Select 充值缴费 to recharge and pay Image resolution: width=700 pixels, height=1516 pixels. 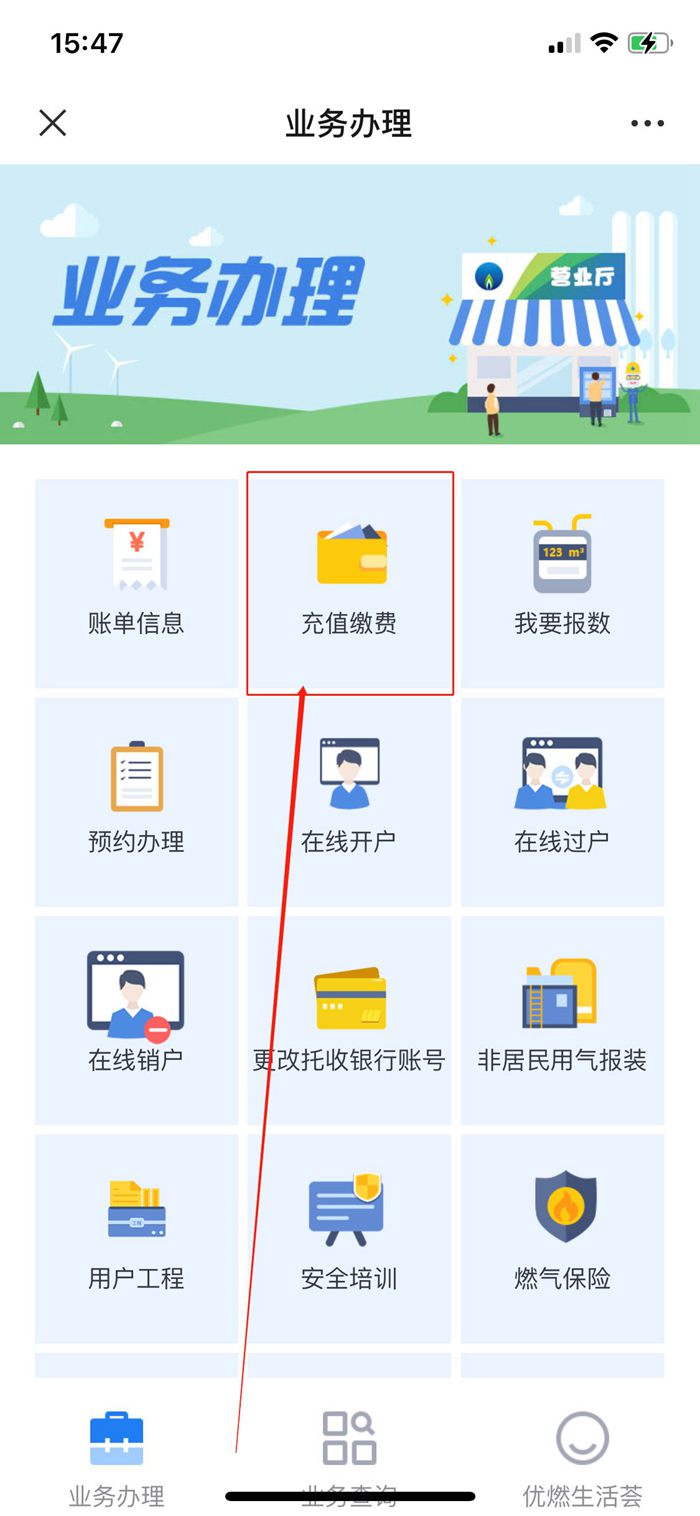click(350, 583)
